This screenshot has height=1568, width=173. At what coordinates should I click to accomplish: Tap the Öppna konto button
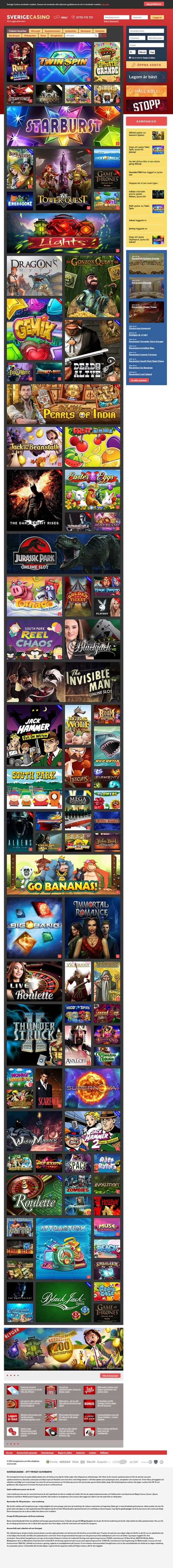[146, 65]
